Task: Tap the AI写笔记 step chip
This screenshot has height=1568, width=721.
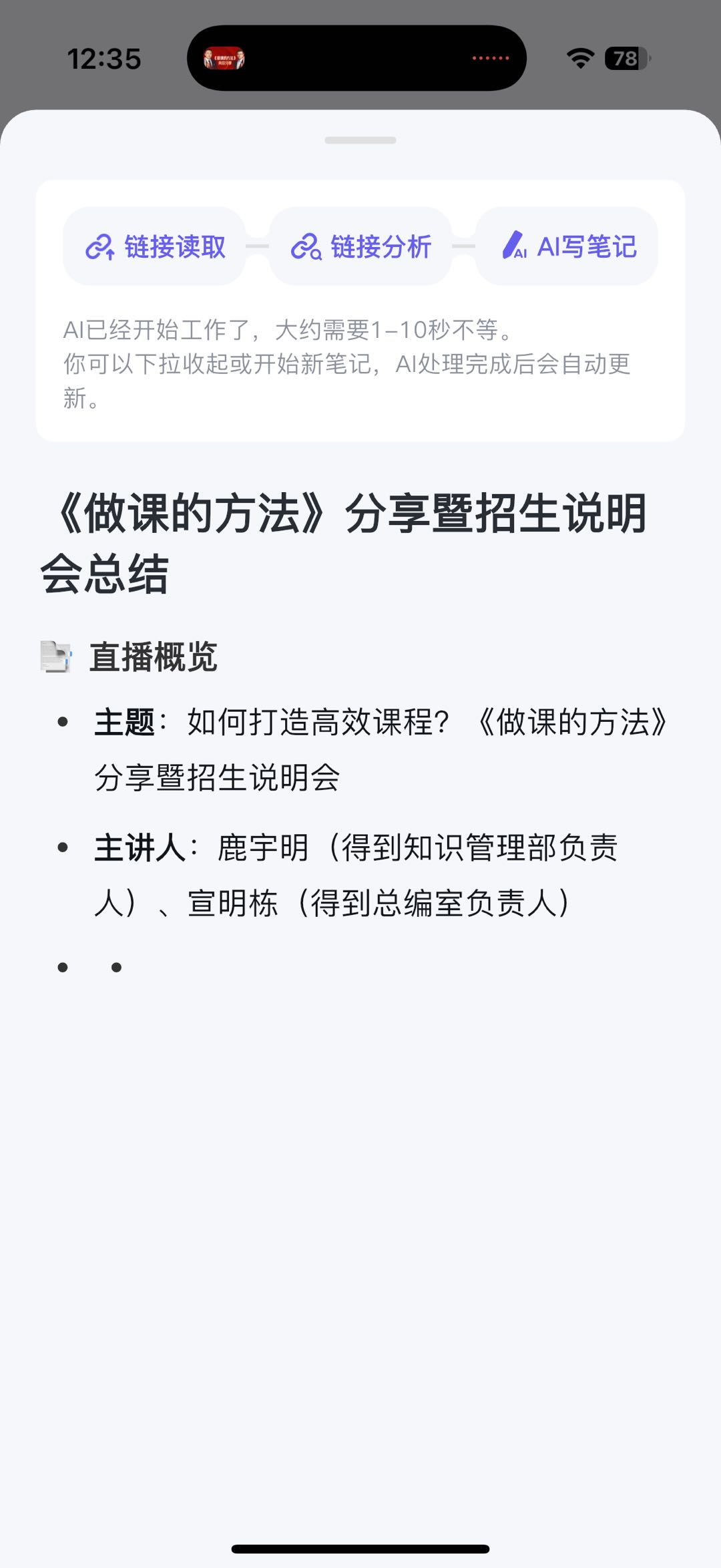Action: [x=567, y=246]
